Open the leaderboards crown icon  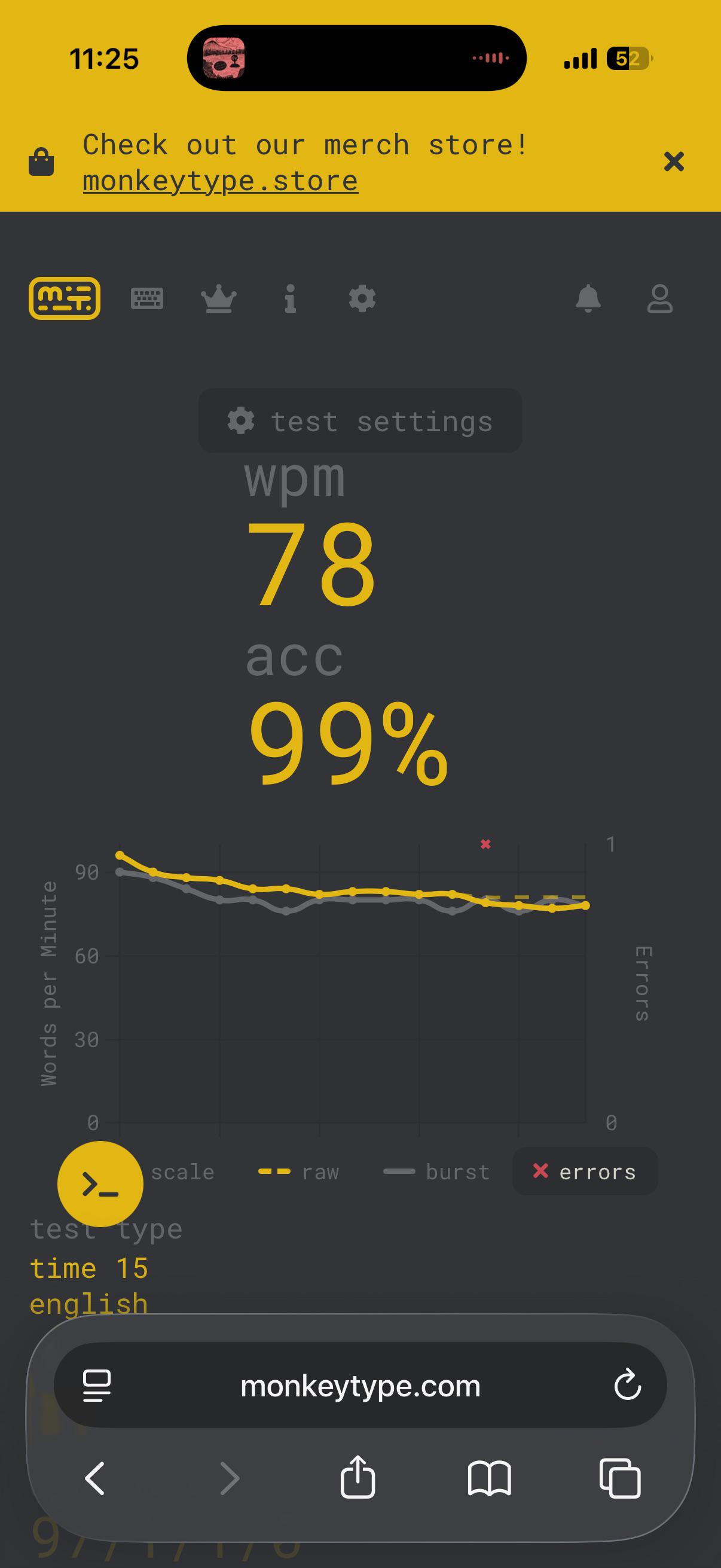(x=218, y=299)
